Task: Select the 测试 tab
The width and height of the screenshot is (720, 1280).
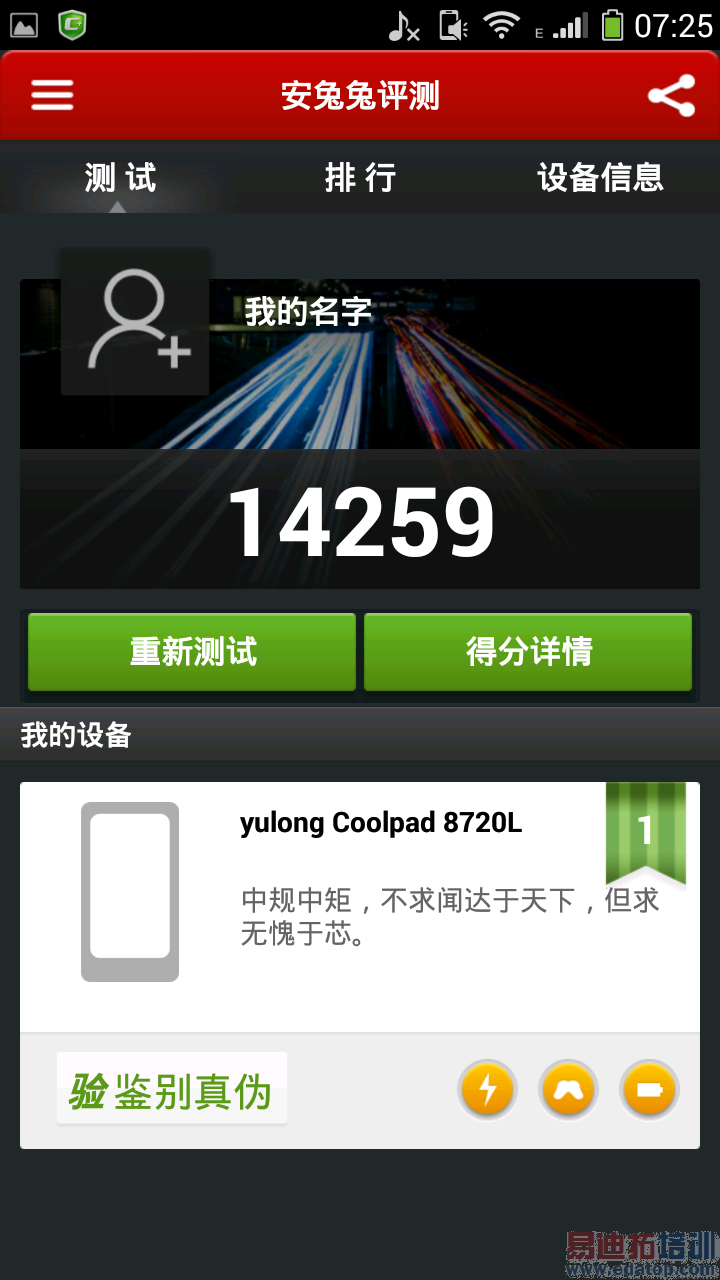Action: [x=120, y=178]
